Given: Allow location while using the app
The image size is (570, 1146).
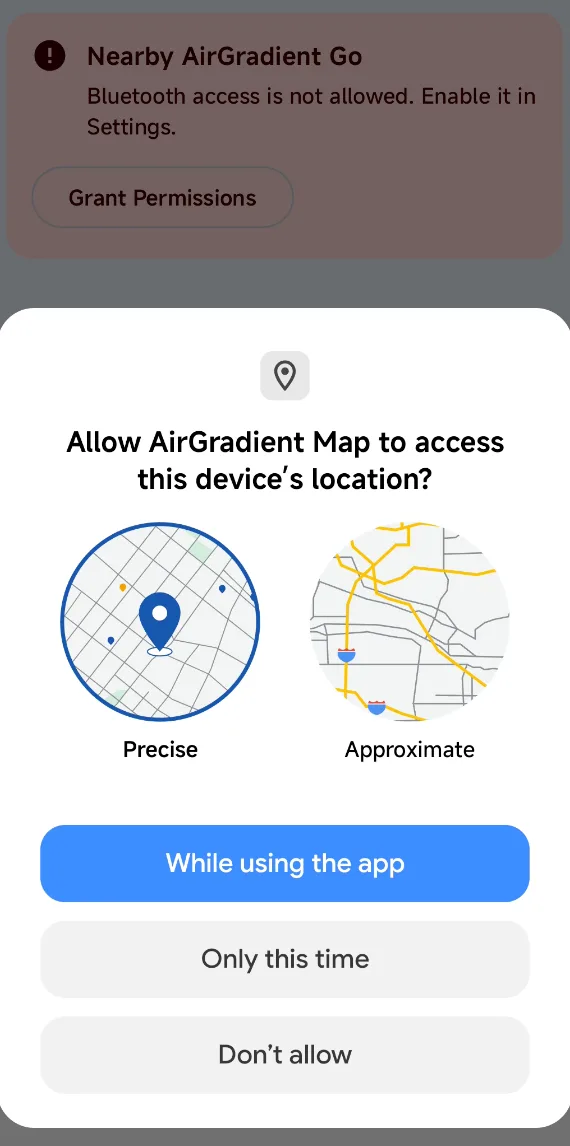Looking at the screenshot, I should 285,863.
